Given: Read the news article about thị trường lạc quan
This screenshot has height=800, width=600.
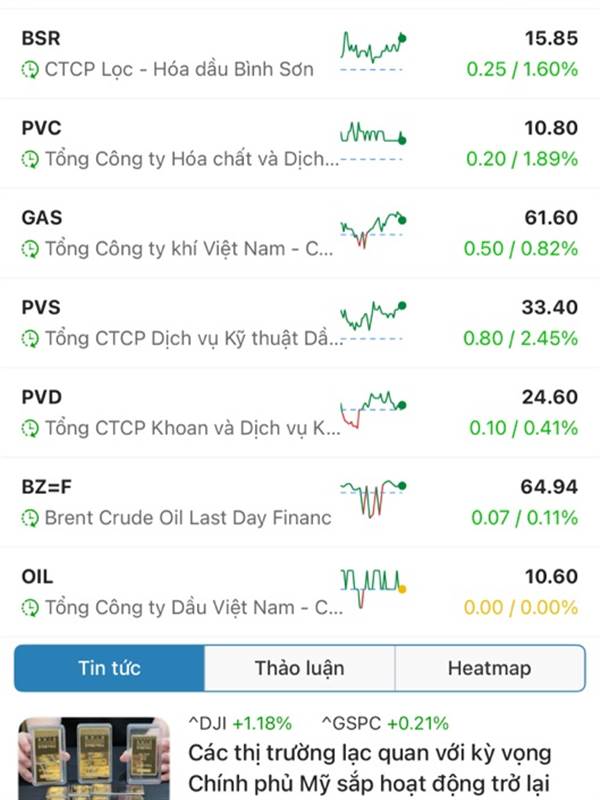Looking at the screenshot, I should tap(370, 767).
